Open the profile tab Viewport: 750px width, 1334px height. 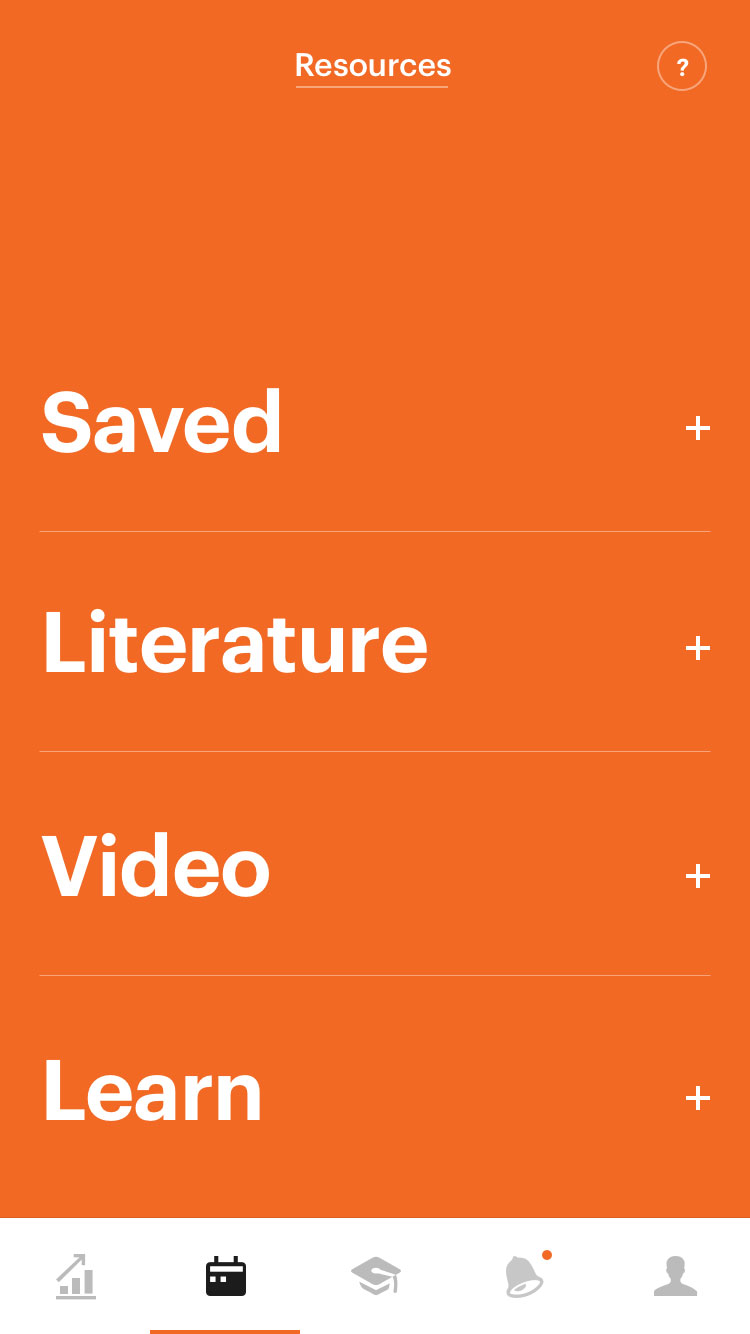[675, 1276]
